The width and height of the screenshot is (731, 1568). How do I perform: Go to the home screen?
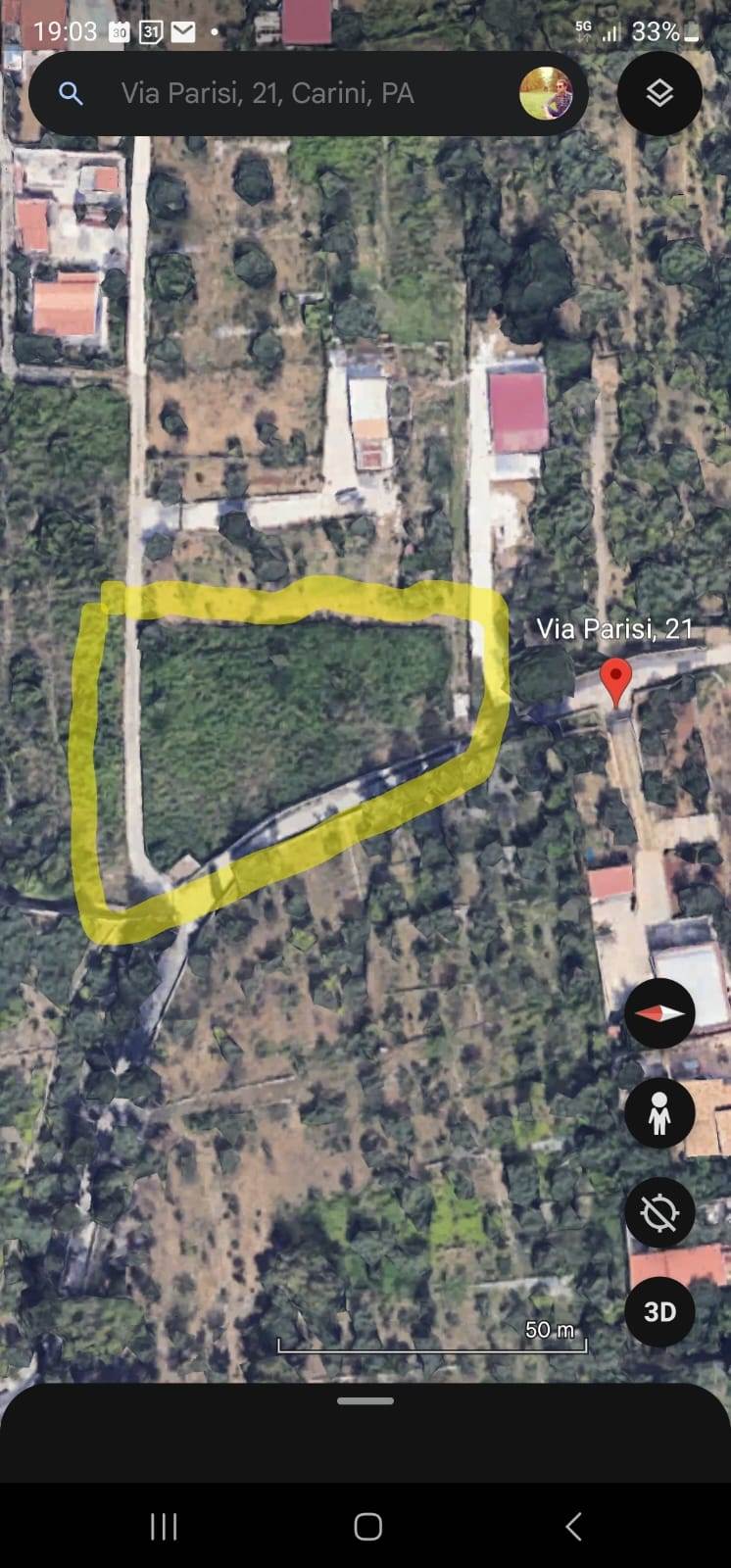coord(367,1526)
